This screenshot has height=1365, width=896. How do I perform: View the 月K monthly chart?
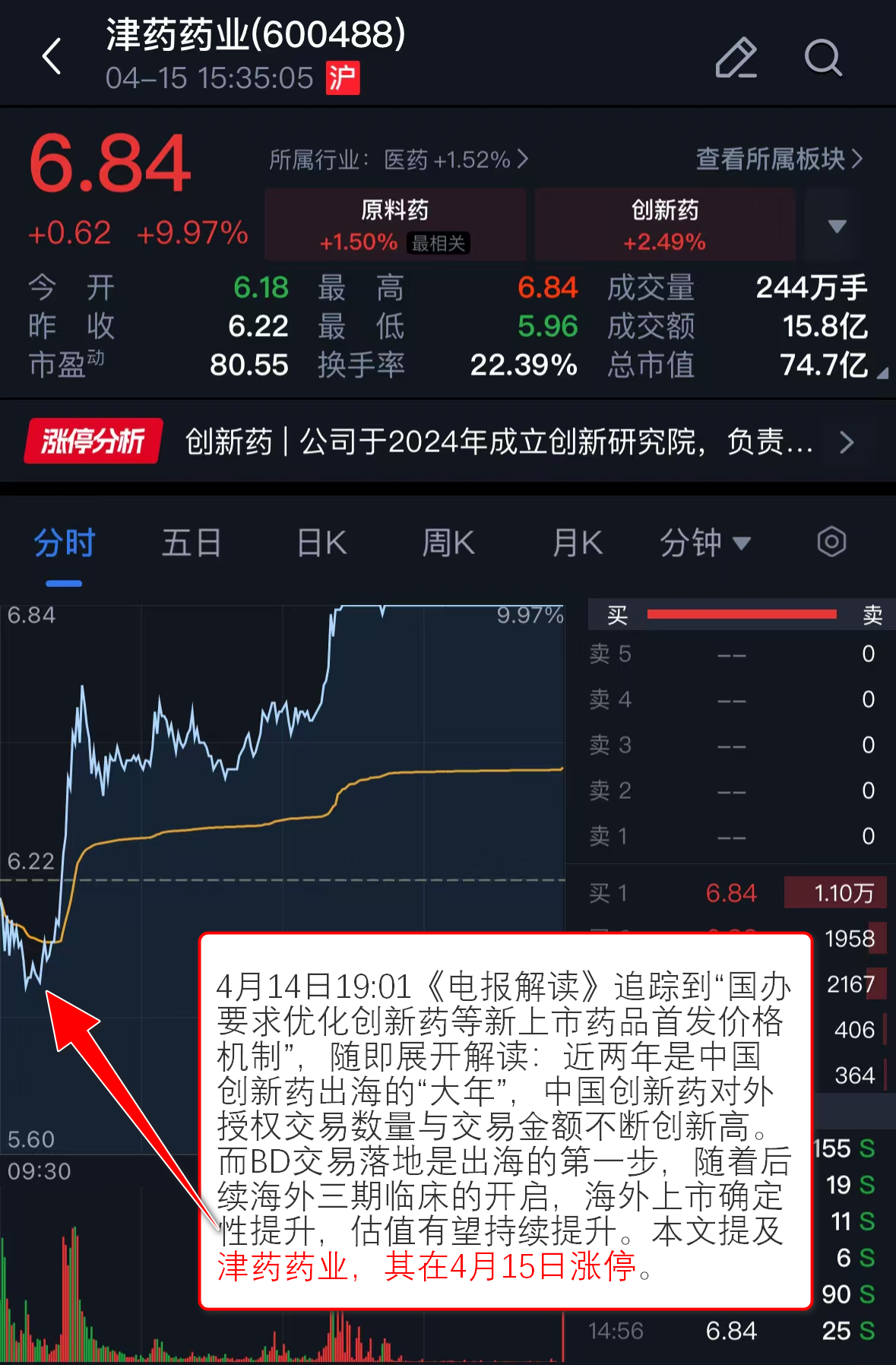point(578,543)
